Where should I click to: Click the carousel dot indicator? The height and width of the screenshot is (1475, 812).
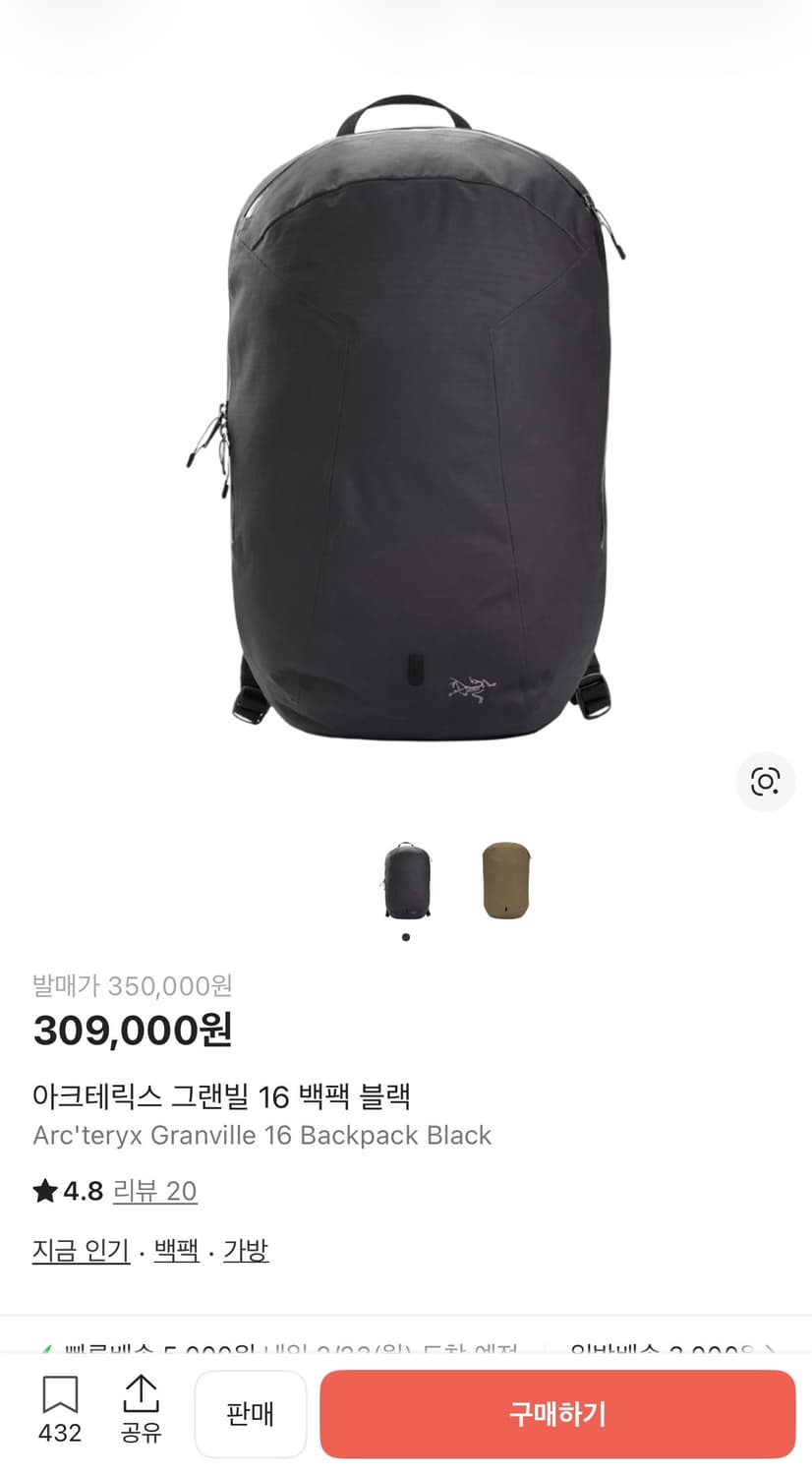pyautogui.click(x=404, y=936)
